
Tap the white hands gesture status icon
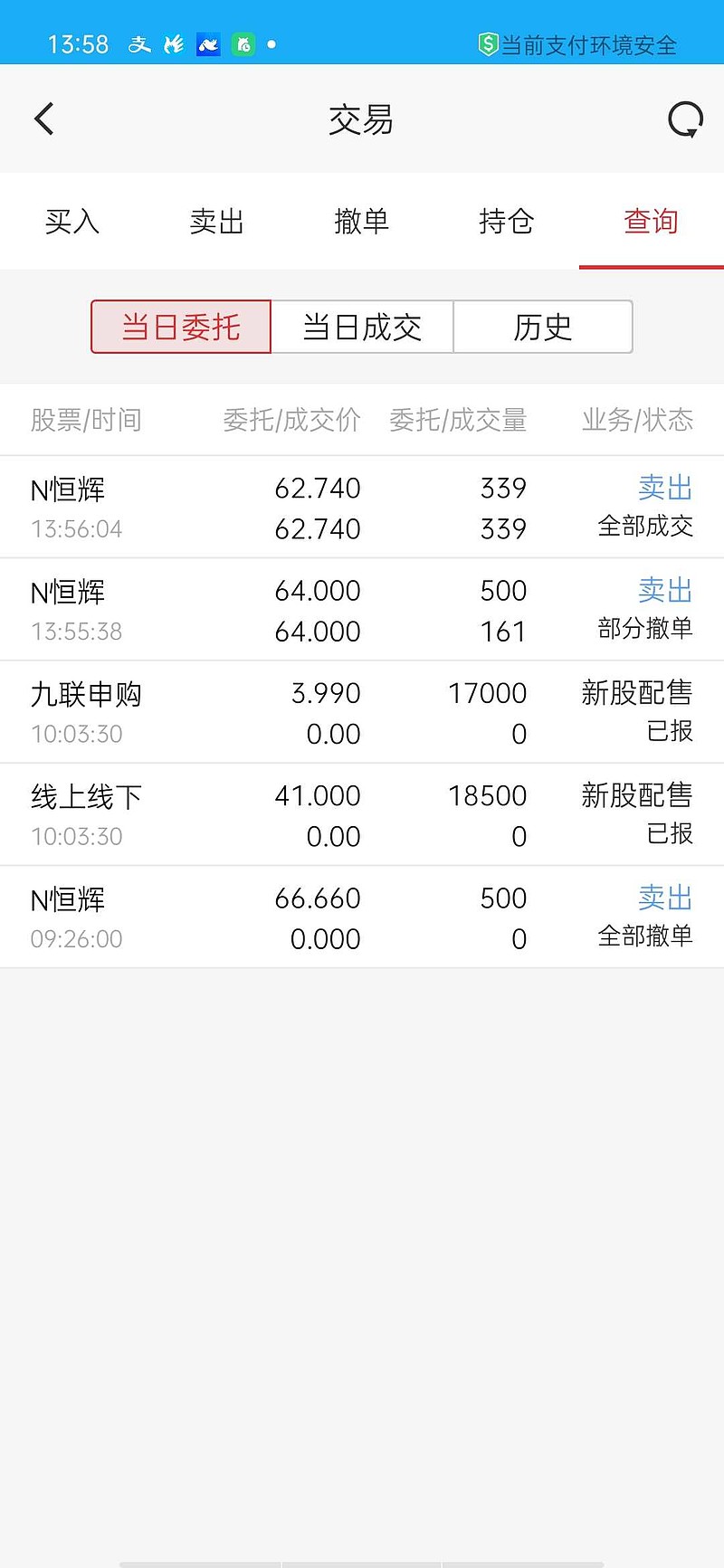[173, 43]
